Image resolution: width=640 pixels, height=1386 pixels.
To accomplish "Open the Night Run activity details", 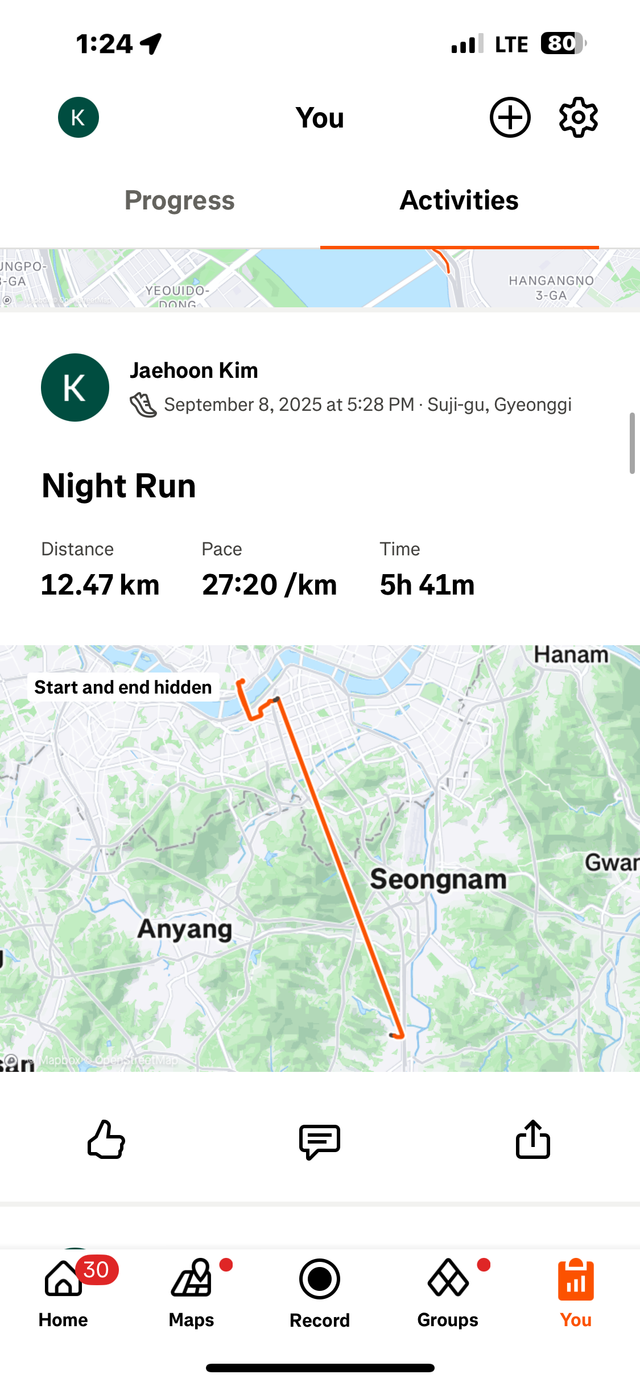I will (118, 486).
